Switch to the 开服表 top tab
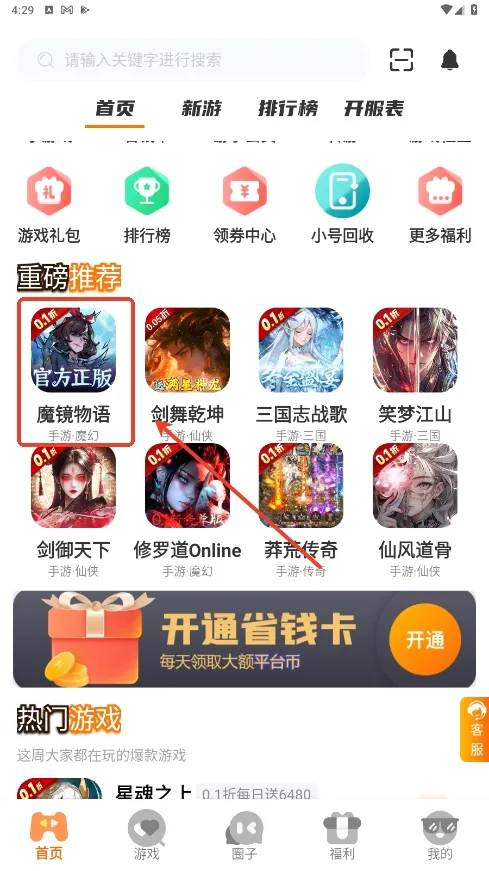The height and width of the screenshot is (871, 489). point(373,108)
